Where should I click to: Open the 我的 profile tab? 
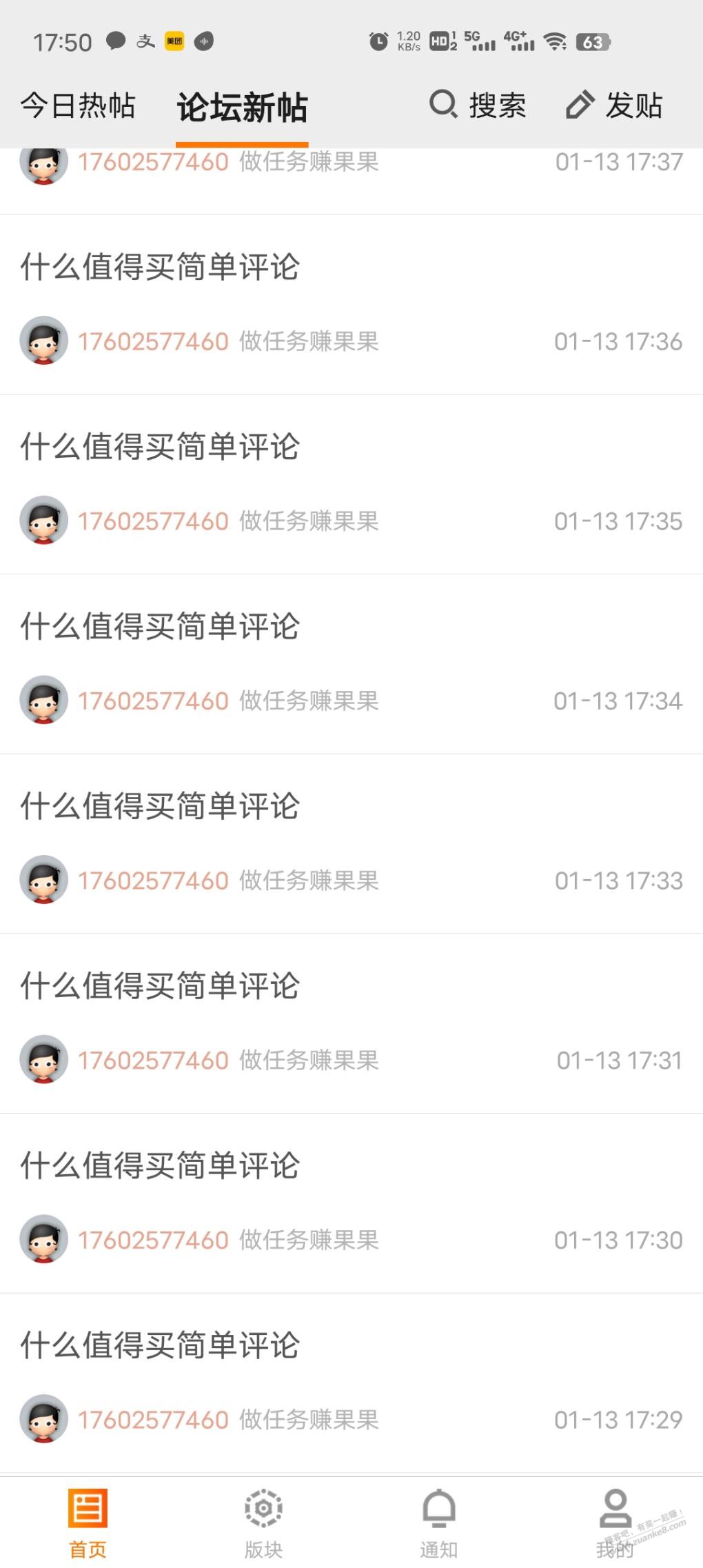point(615,1522)
